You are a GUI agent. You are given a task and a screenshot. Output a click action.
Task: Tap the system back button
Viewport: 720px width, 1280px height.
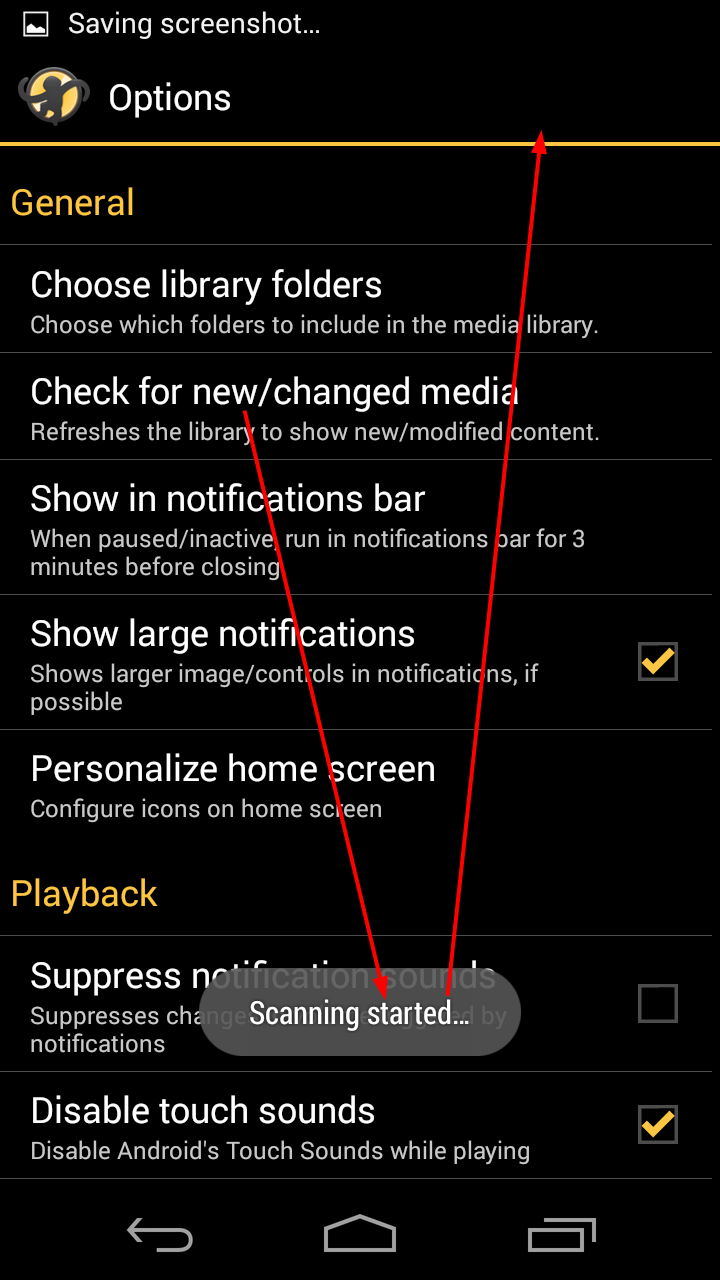tap(160, 1235)
